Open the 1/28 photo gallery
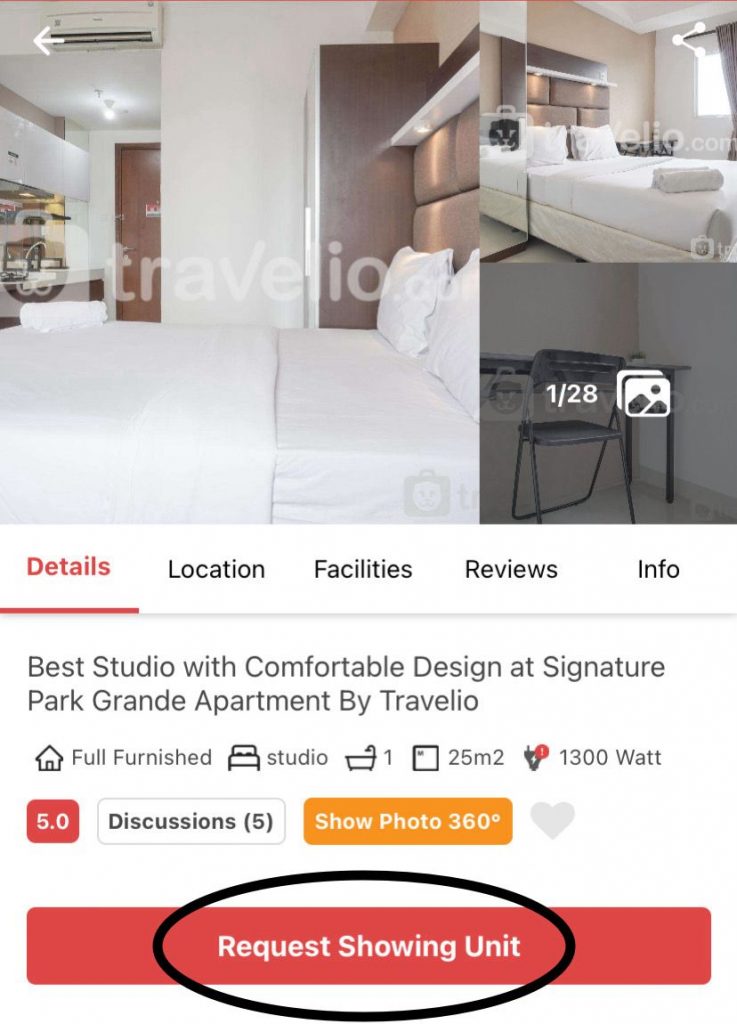The height and width of the screenshot is (1024, 737). coord(608,394)
